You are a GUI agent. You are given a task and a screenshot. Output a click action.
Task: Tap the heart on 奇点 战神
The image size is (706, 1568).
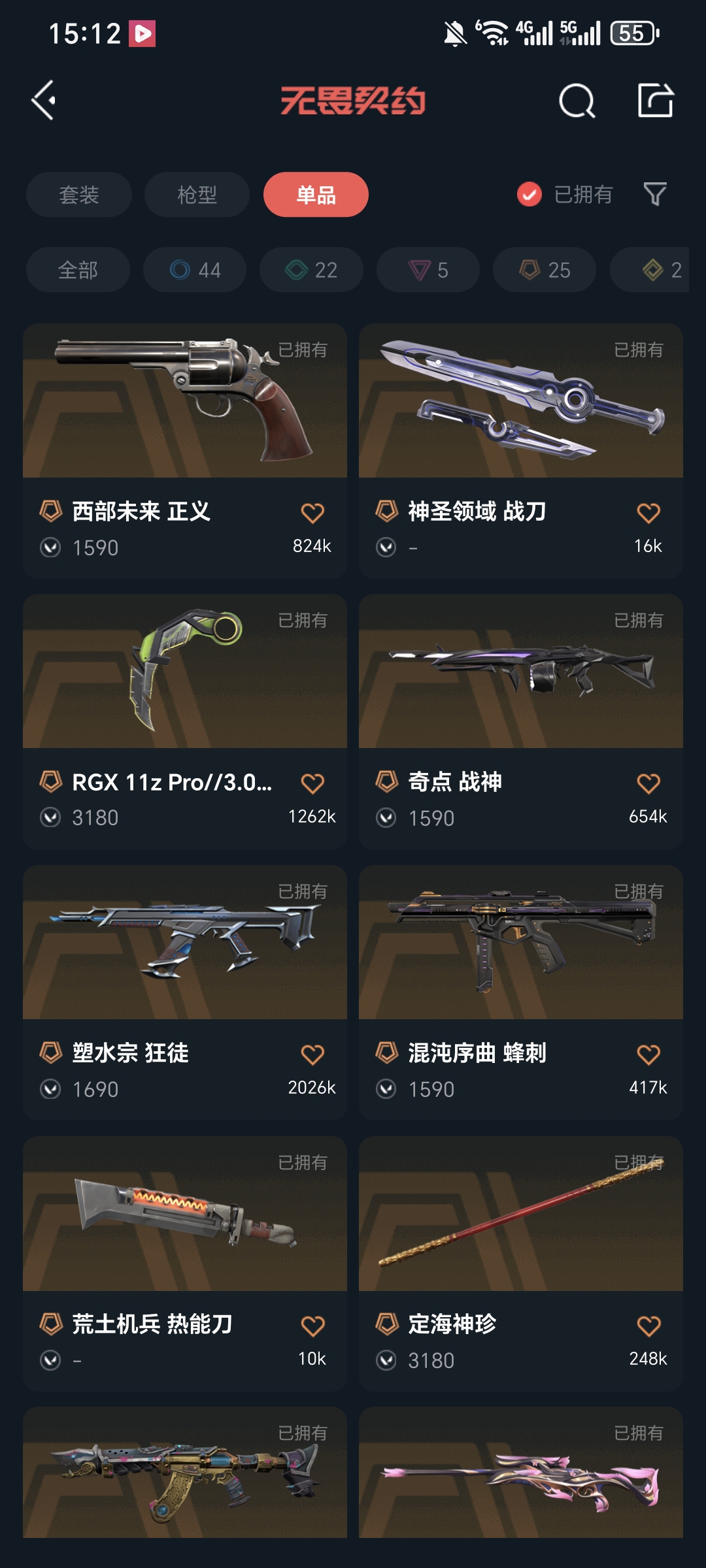pyautogui.click(x=648, y=784)
